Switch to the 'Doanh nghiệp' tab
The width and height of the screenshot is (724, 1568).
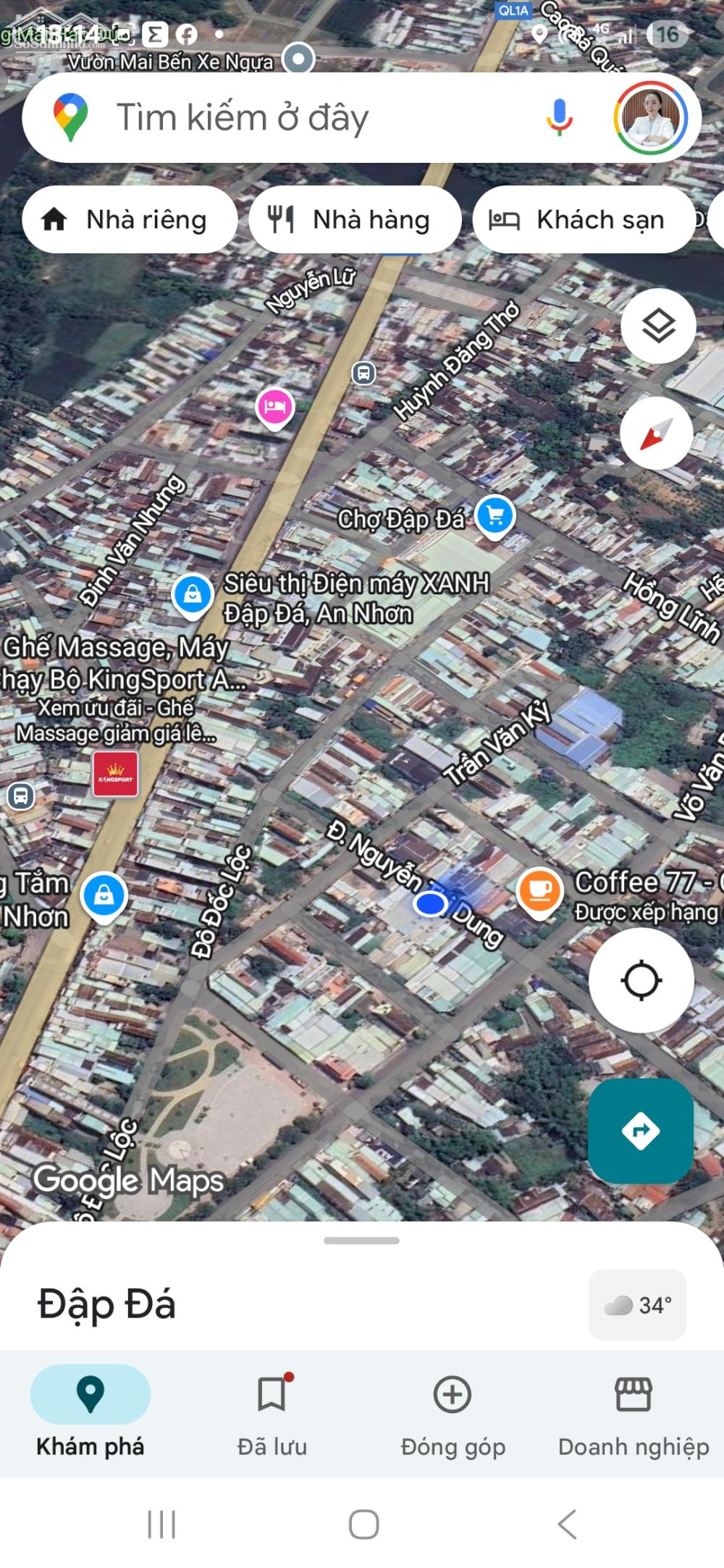[x=633, y=1411]
